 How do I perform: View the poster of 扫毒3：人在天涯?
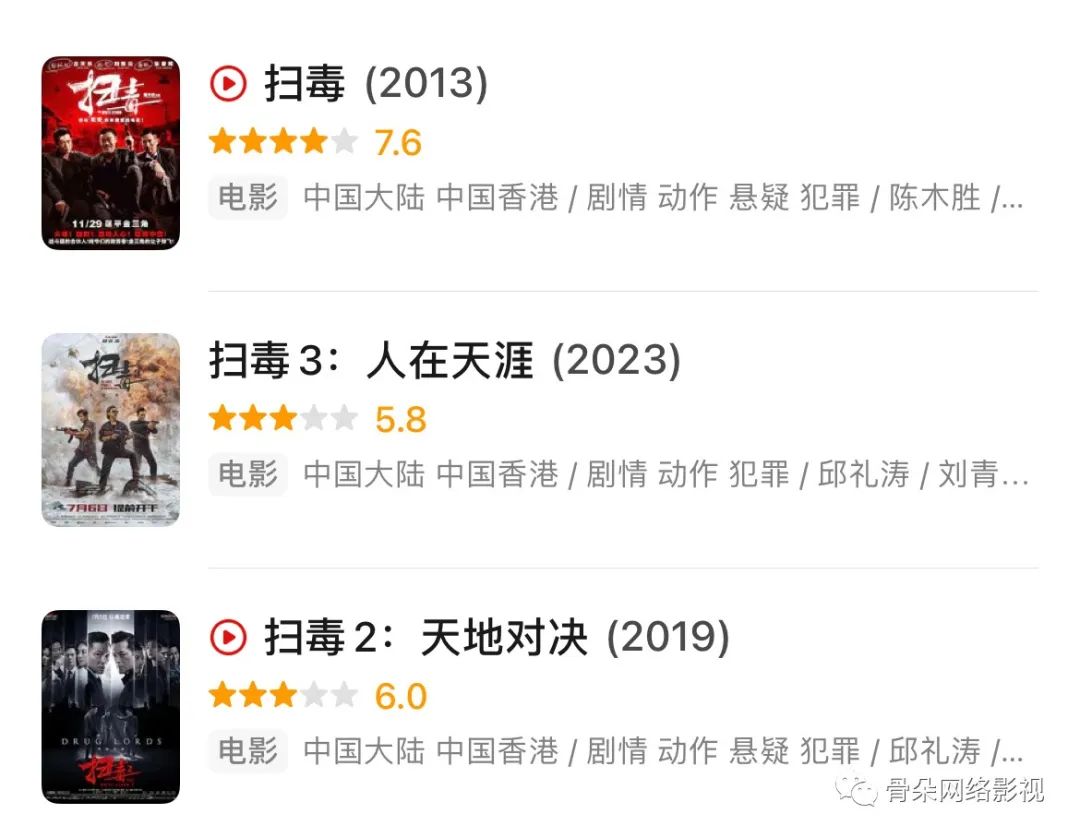pyautogui.click(x=111, y=430)
